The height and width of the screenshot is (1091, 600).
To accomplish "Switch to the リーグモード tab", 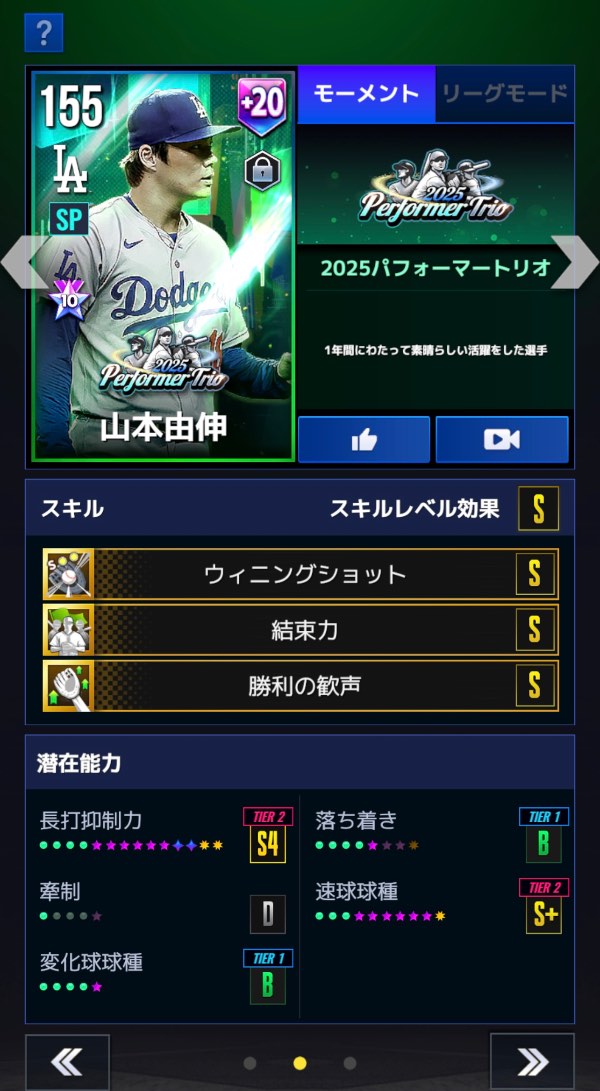I will tap(505, 94).
